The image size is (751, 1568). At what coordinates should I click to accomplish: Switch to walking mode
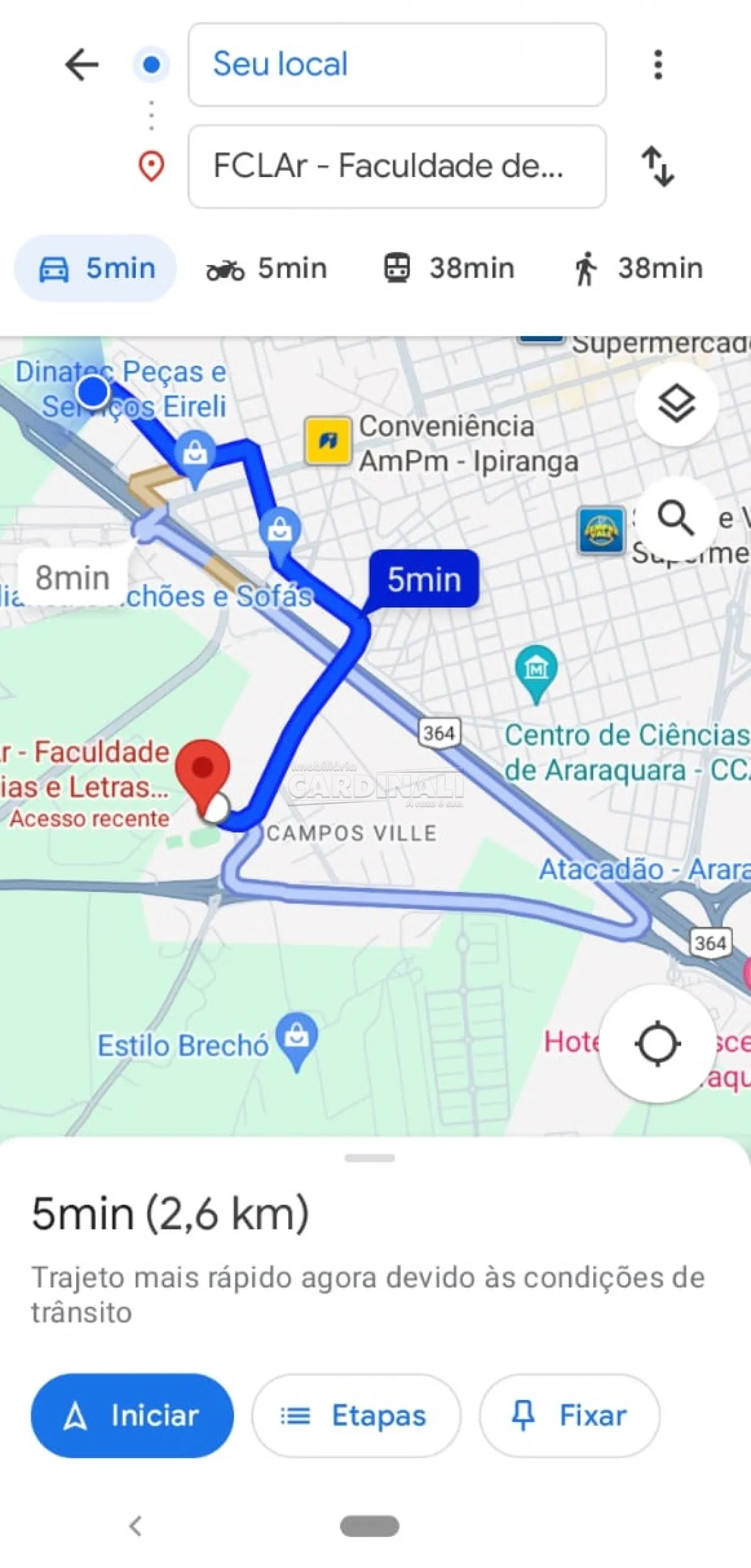pos(638,268)
